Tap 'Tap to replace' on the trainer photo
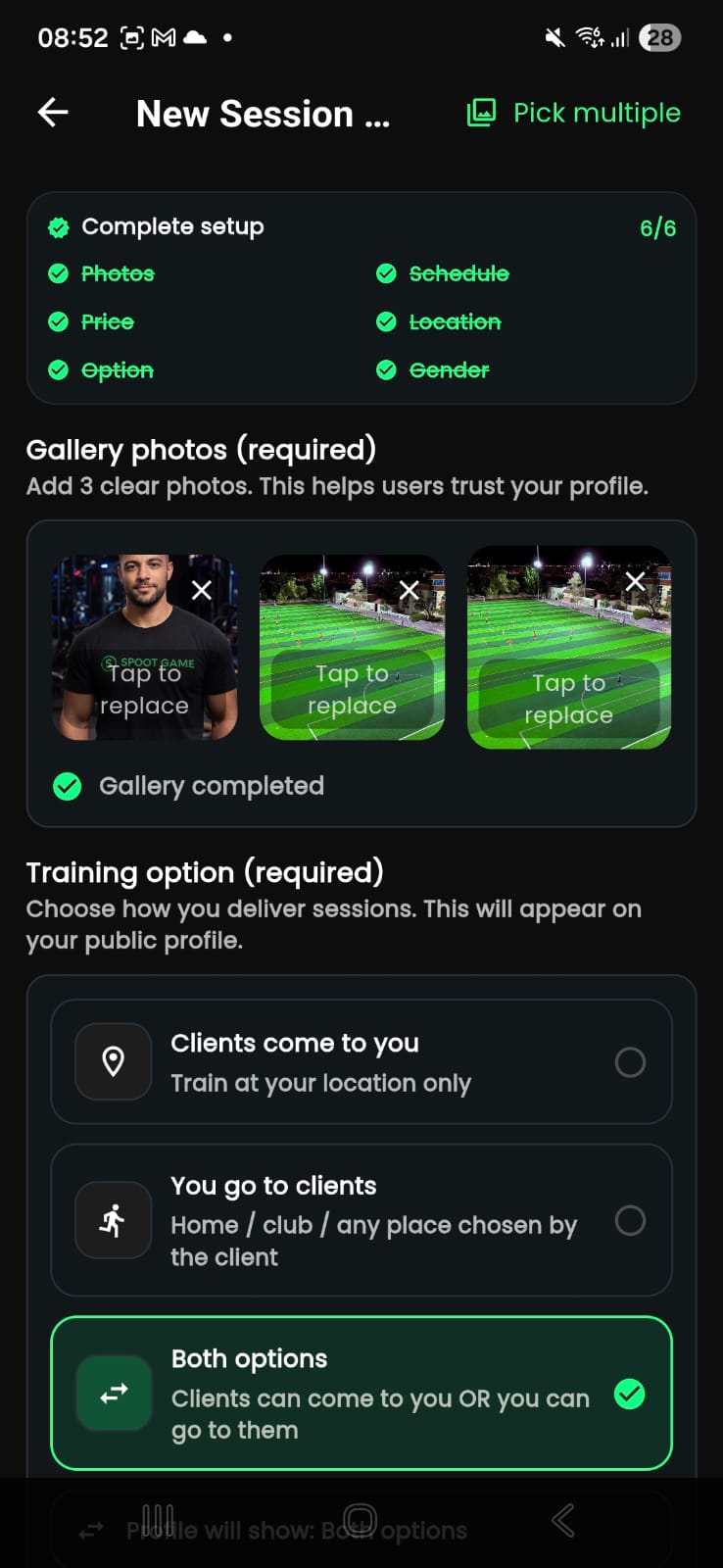 143,689
